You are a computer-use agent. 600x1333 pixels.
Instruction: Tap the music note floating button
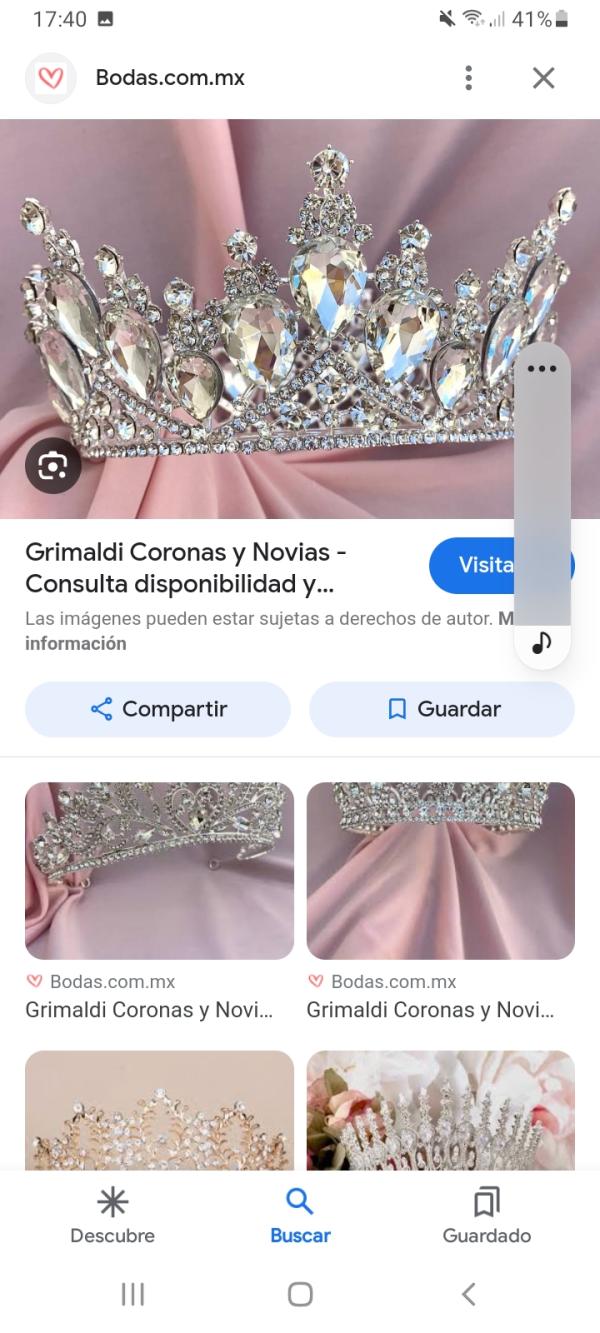click(x=542, y=642)
